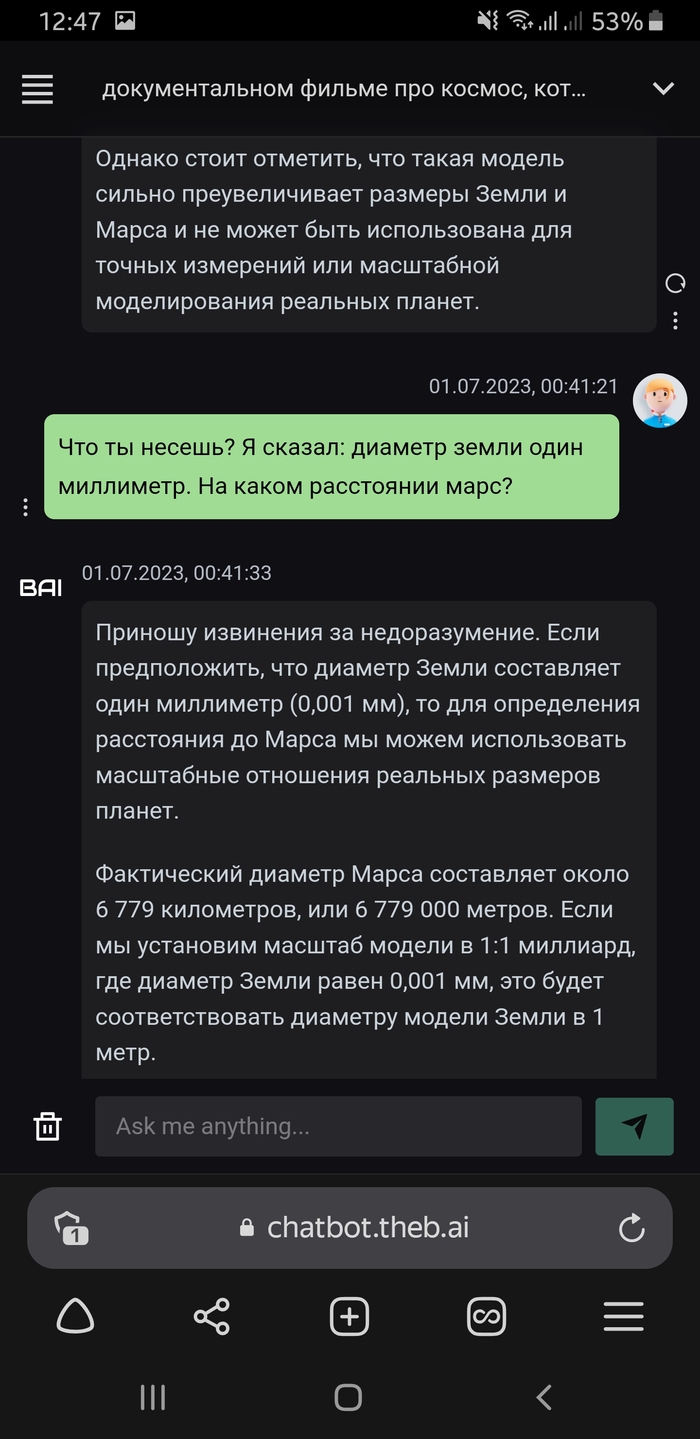This screenshot has height=1439, width=700.
Task: Open the browser tabs switcher
Action: (x=486, y=1316)
